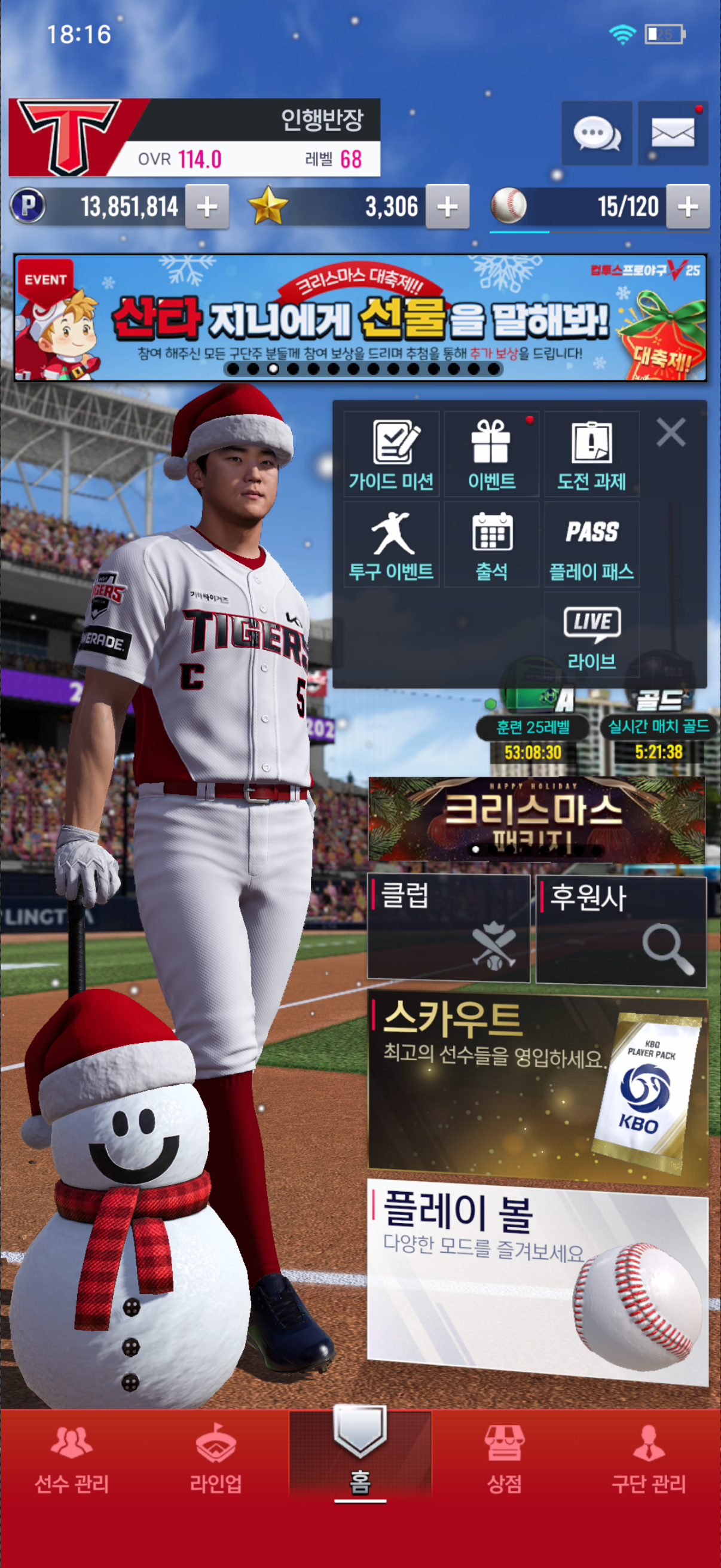Open 스카우트 to recruit players
Screen dimensions: 721x1568
[537, 1090]
